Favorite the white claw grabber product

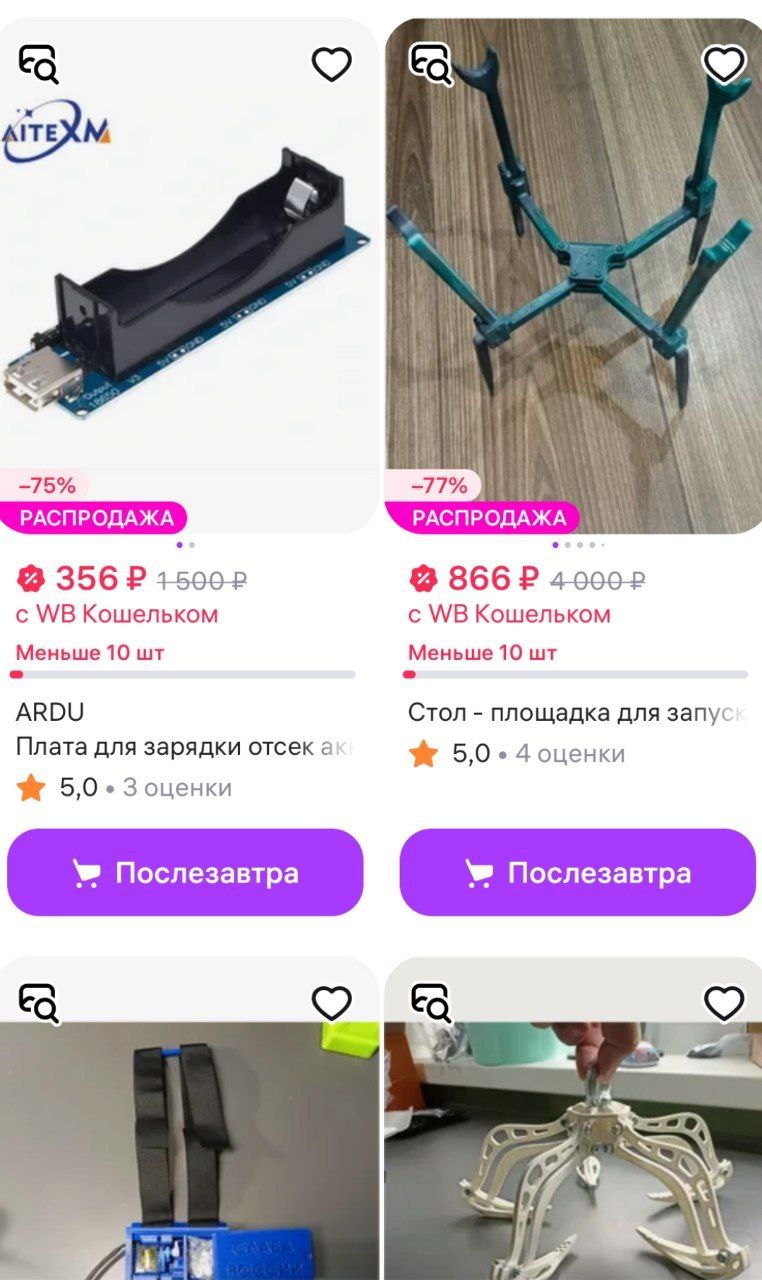724,1003
